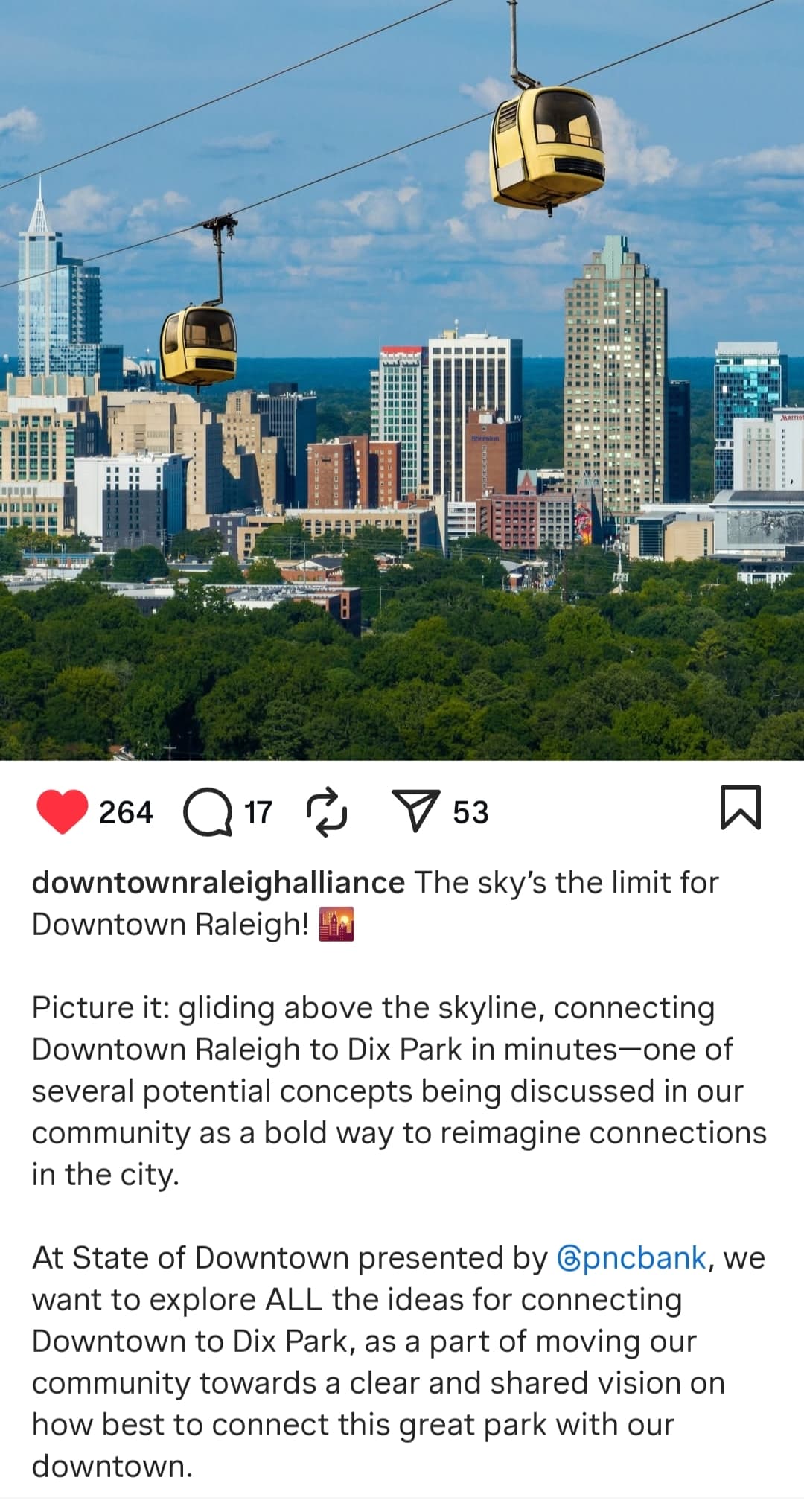The image size is (804, 1512).
Task: Repost this post using the arrows icon
Action: coord(328,811)
